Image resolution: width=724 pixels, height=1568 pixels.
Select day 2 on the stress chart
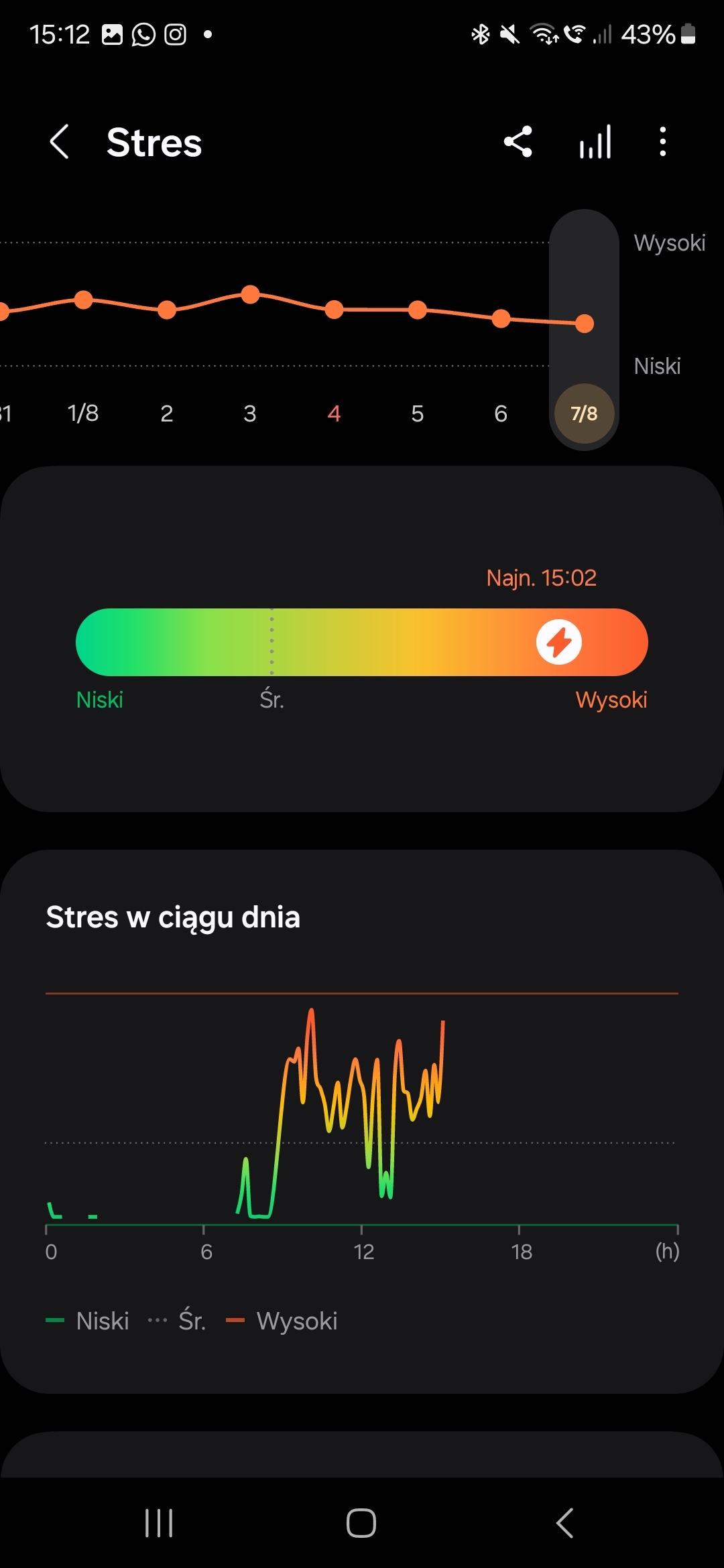click(x=167, y=413)
